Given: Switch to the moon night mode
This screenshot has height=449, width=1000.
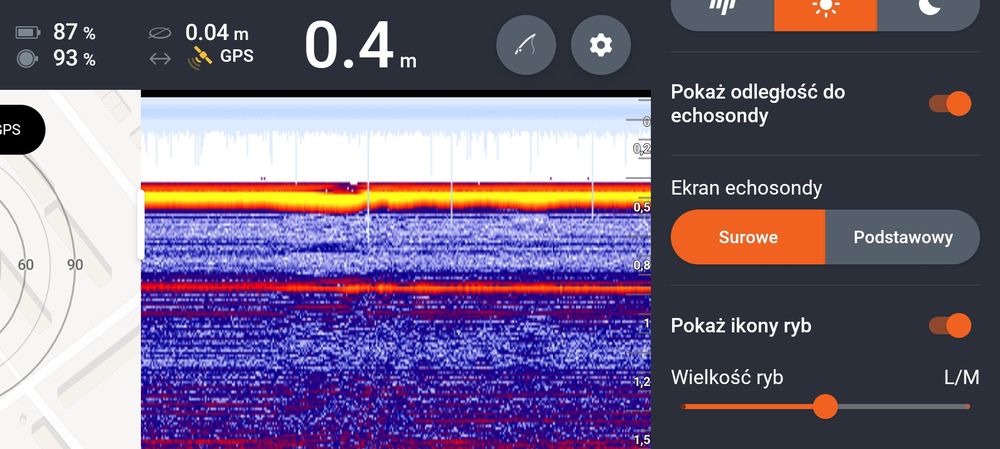Looking at the screenshot, I should (x=928, y=9).
